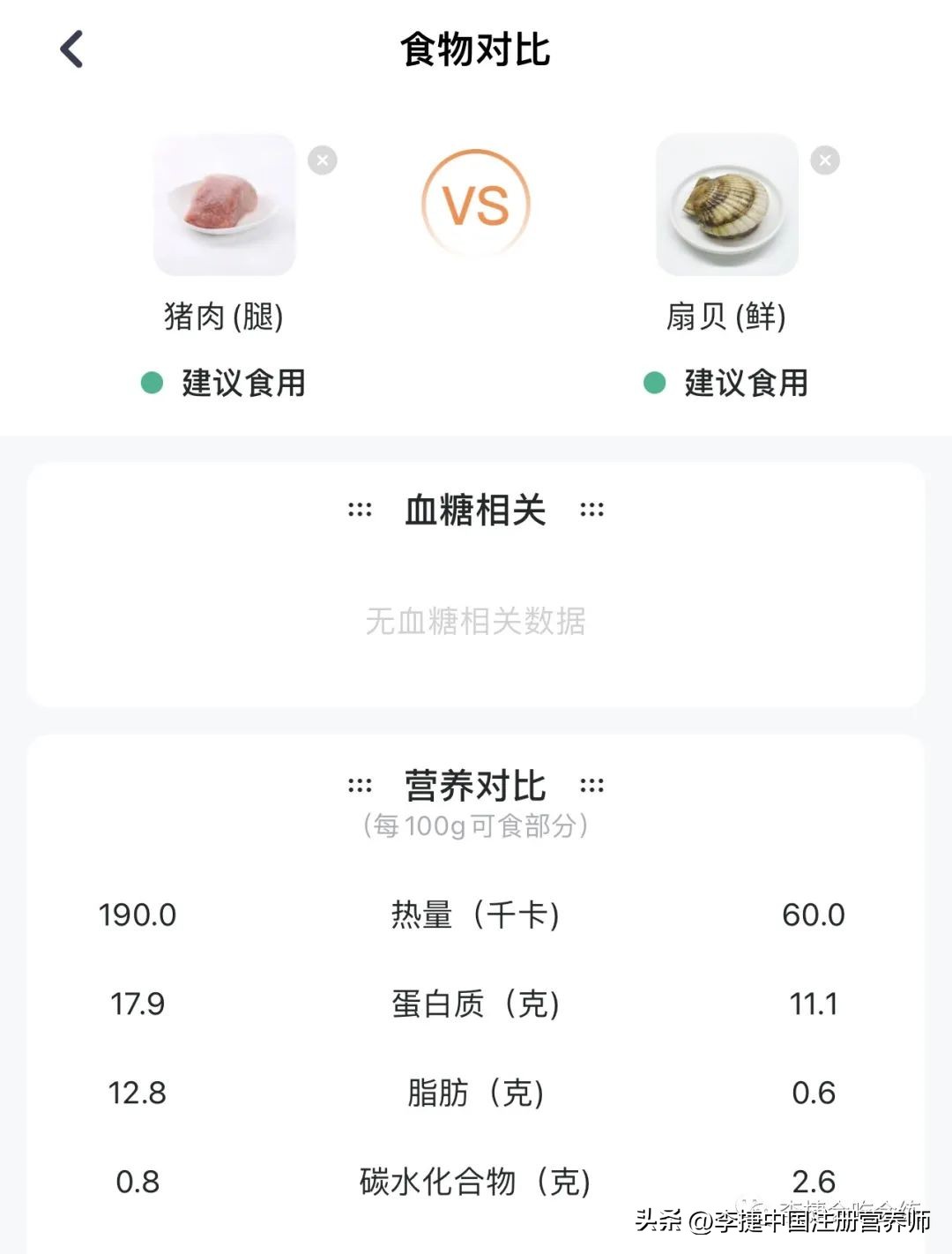Viewport: 952px width, 1254px height.
Task: Click the food name 猪肉 (腿)
Action: coord(225,319)
